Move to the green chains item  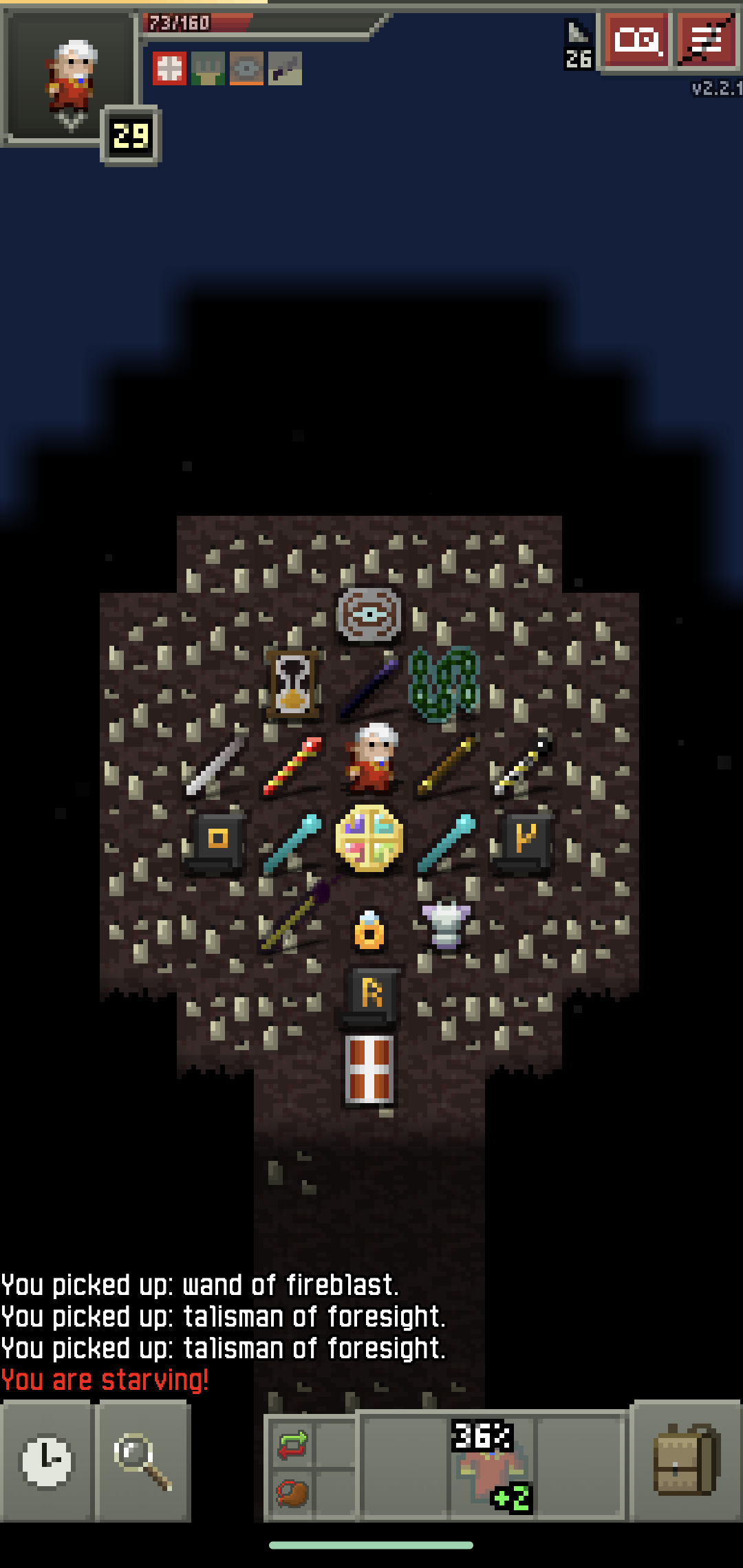click(x=444, y=684)
